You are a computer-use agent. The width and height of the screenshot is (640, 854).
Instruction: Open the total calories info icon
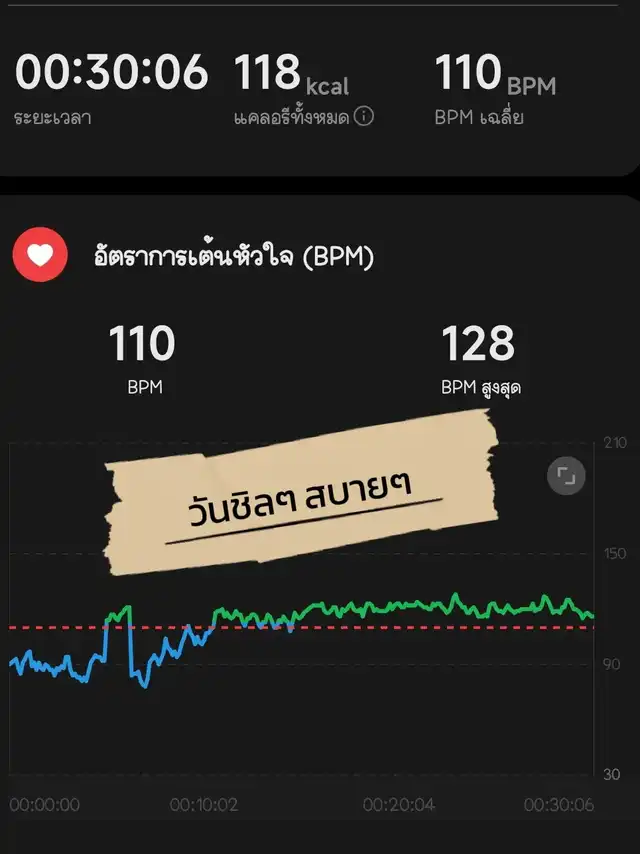click(364, 117)
